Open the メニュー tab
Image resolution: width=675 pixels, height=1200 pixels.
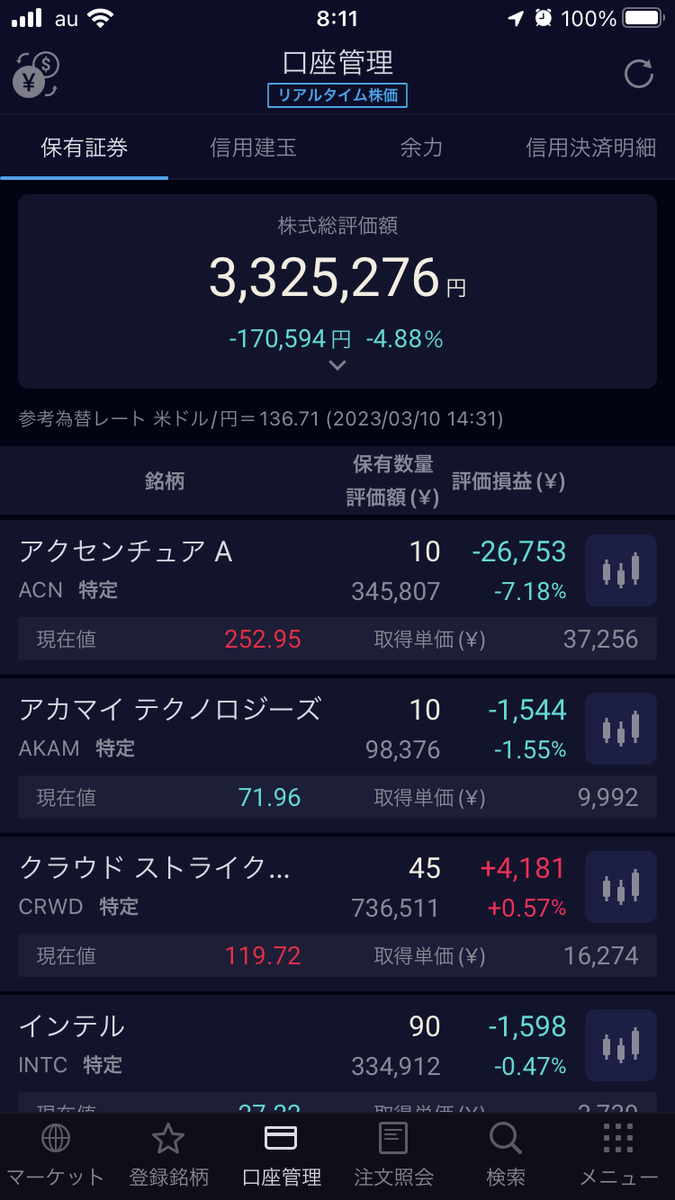pyautogui.click(x=619, y=1155)
